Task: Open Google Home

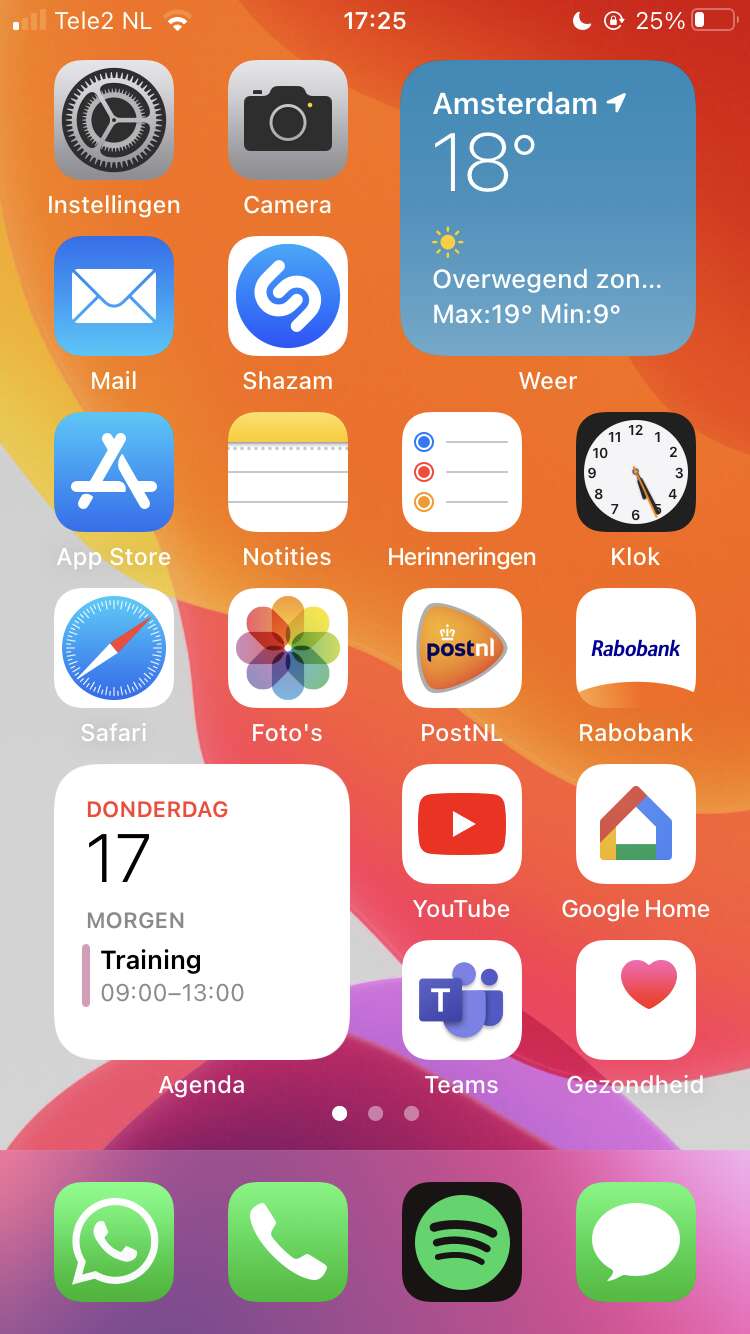Action: tap(636, 824)
